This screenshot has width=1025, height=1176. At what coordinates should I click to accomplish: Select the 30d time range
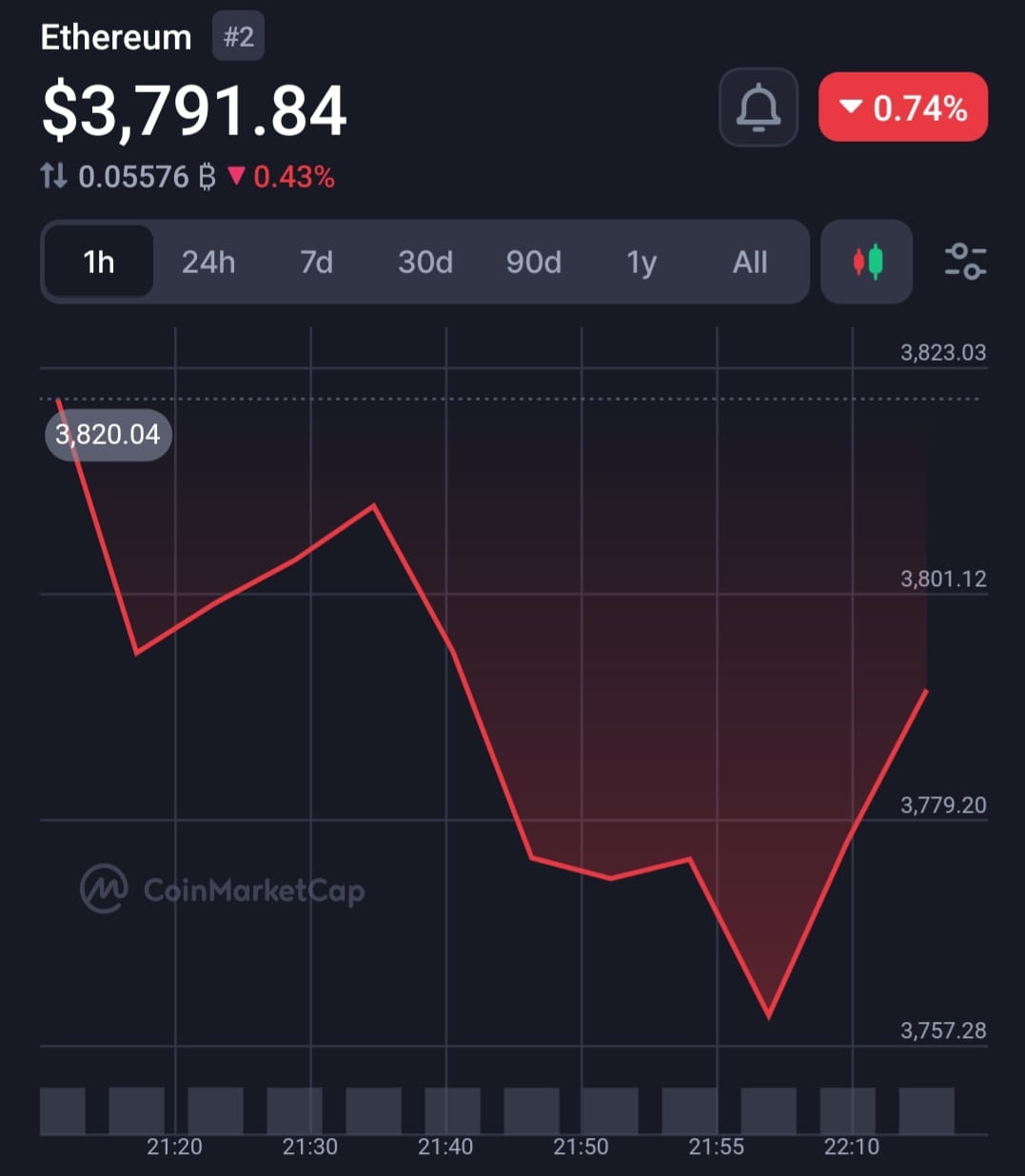(x=424, y=262)
